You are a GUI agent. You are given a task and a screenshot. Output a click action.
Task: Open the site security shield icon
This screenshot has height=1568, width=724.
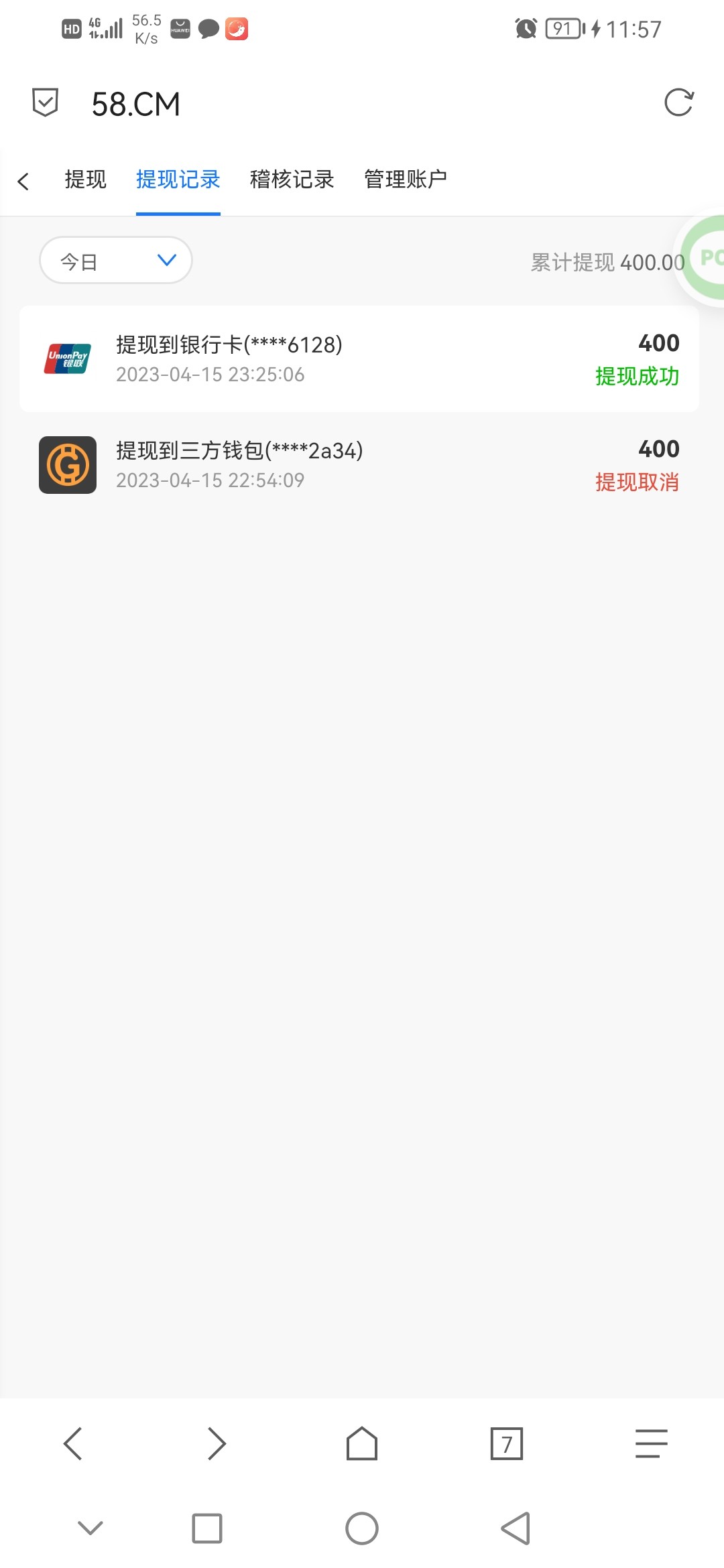coord(45,103)
